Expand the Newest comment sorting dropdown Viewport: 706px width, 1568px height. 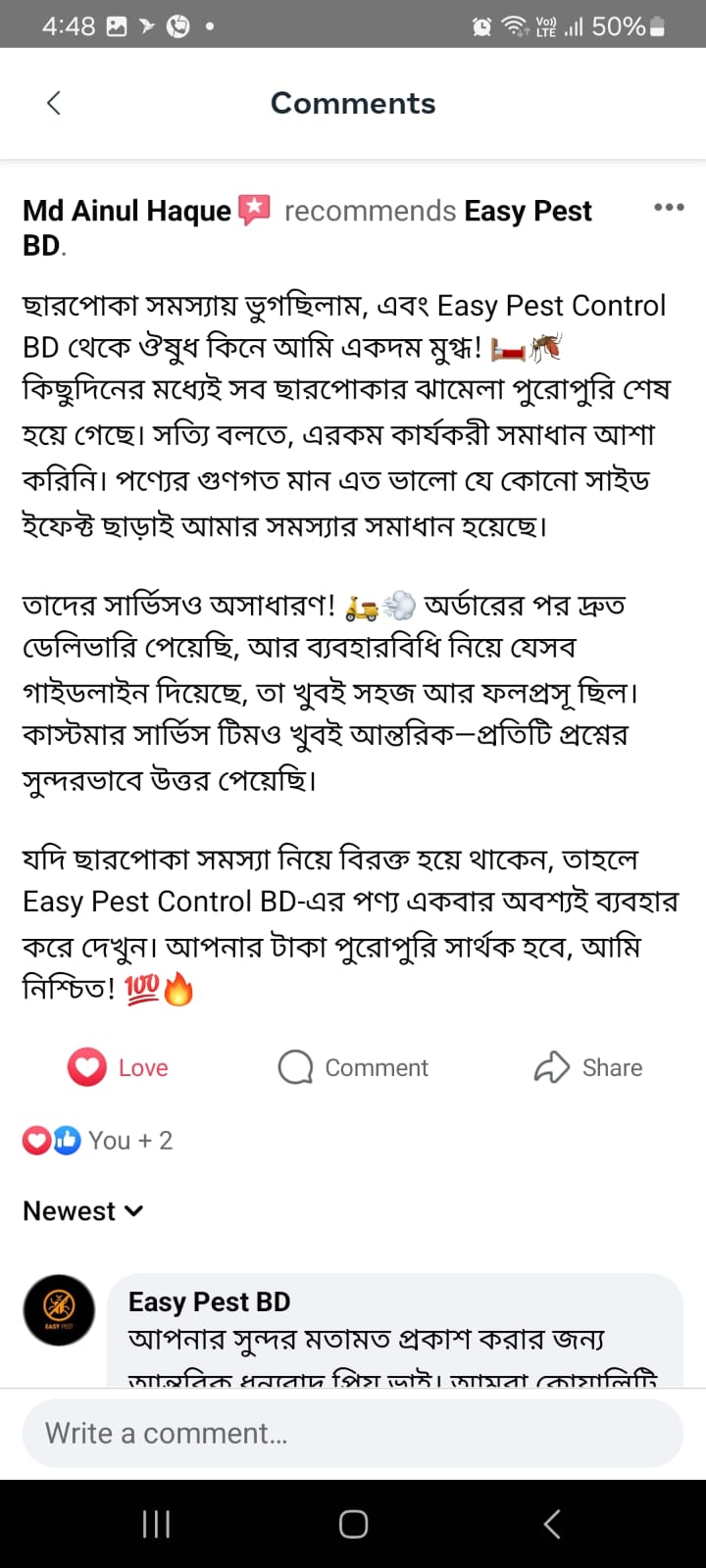pos(83,1211)
